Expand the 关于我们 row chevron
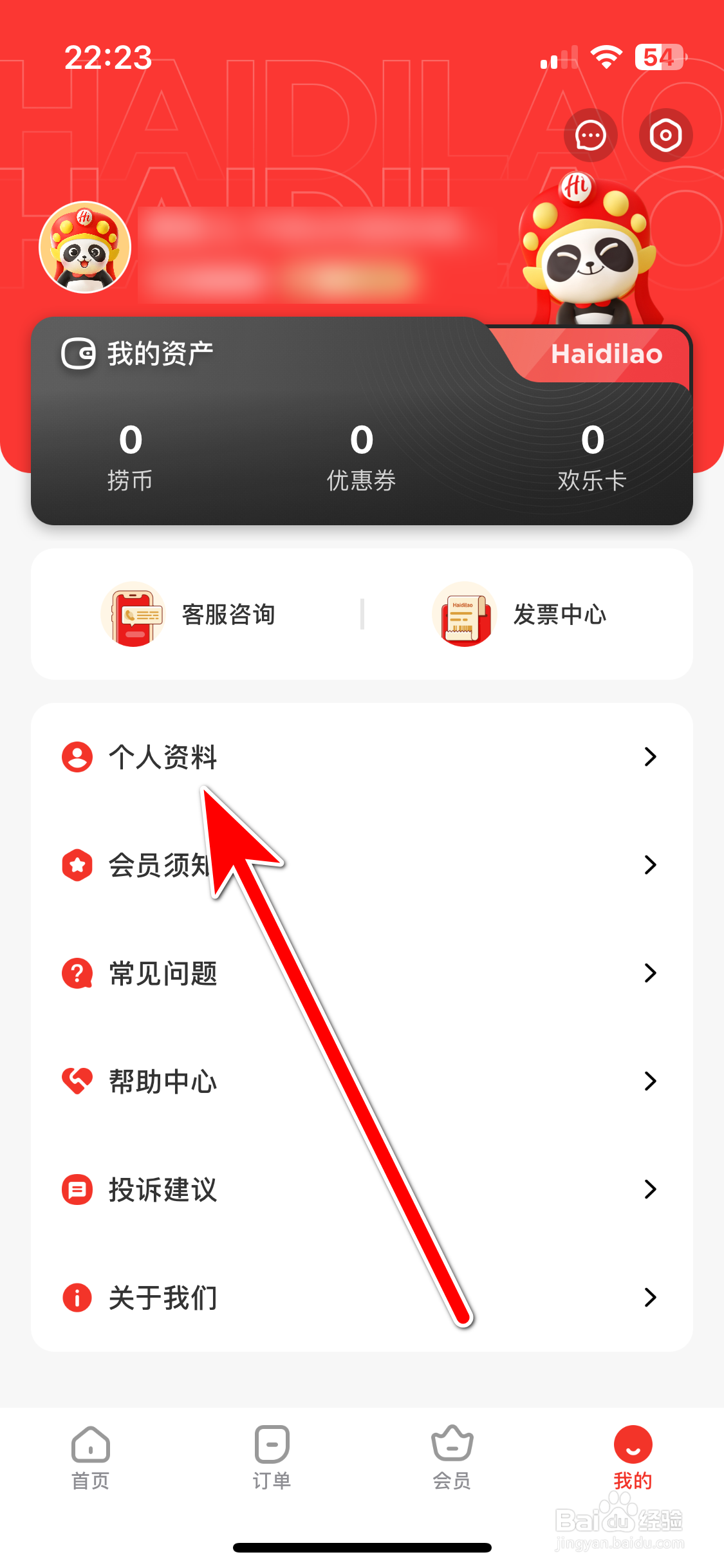The height and width of the screenshot is (1568, 724). (x=650, y=1298)
